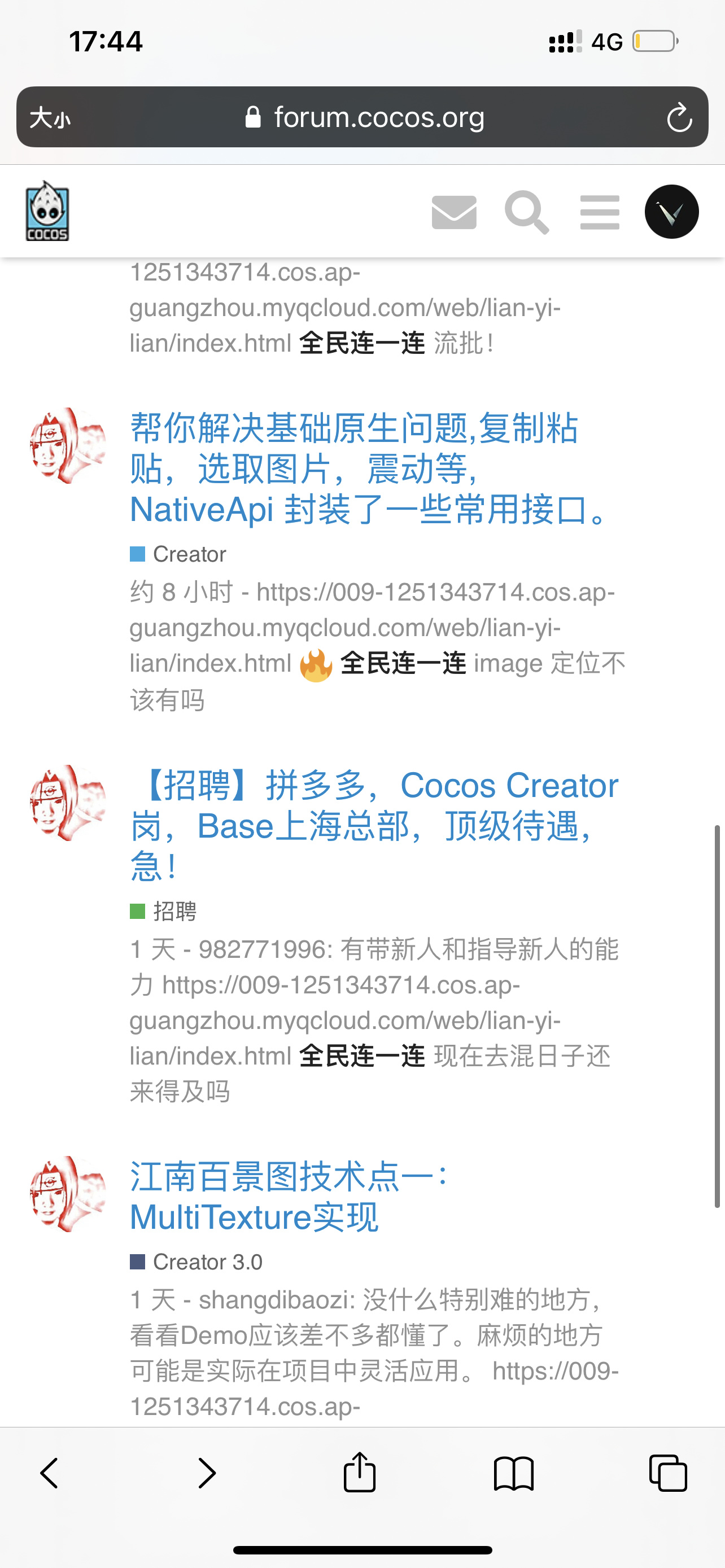The image size is (725, 1568).
Task: Reload the page in Safari
Action: 679,117
